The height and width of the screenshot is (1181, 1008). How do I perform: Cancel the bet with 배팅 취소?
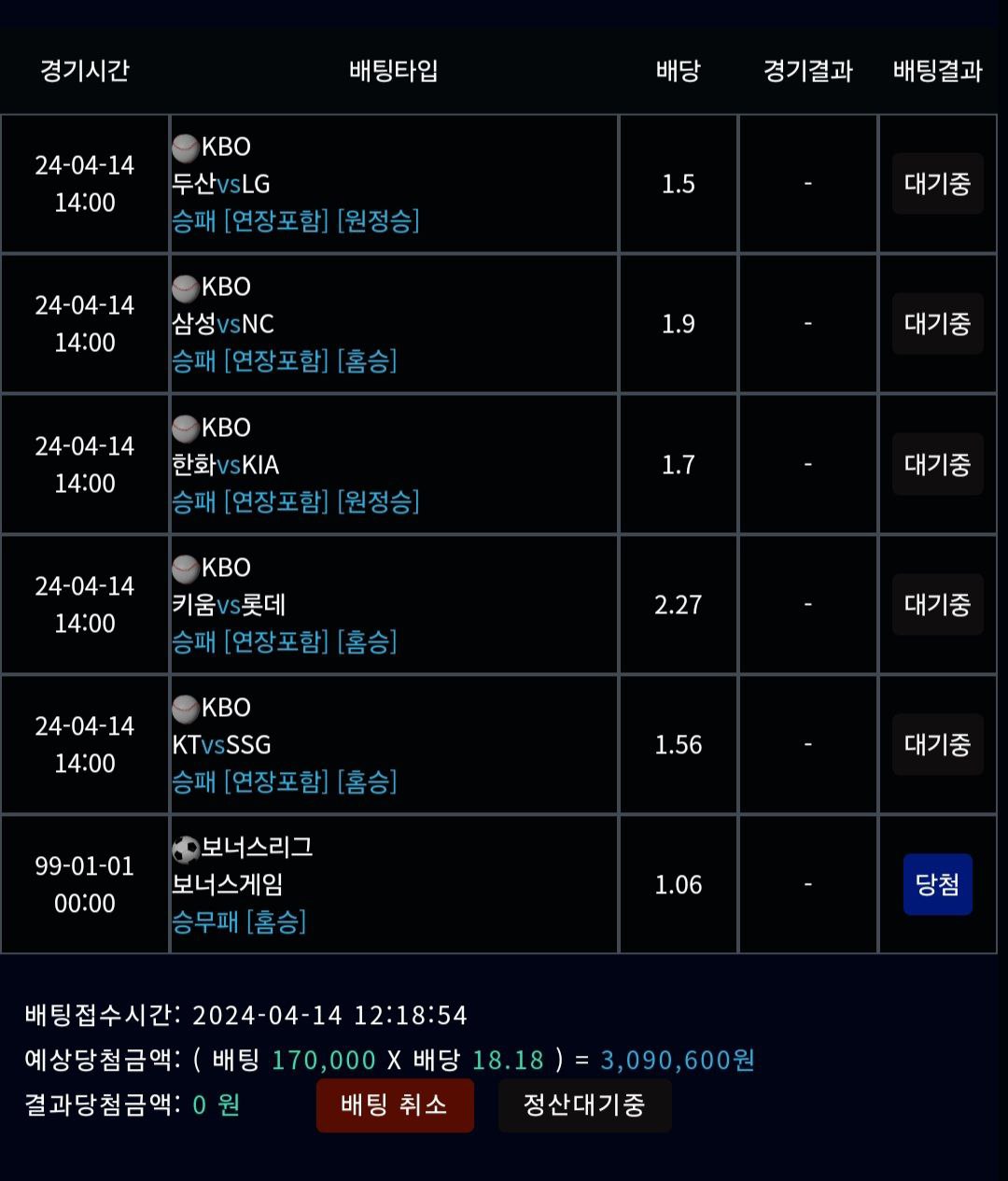[x=395, y=1105]
